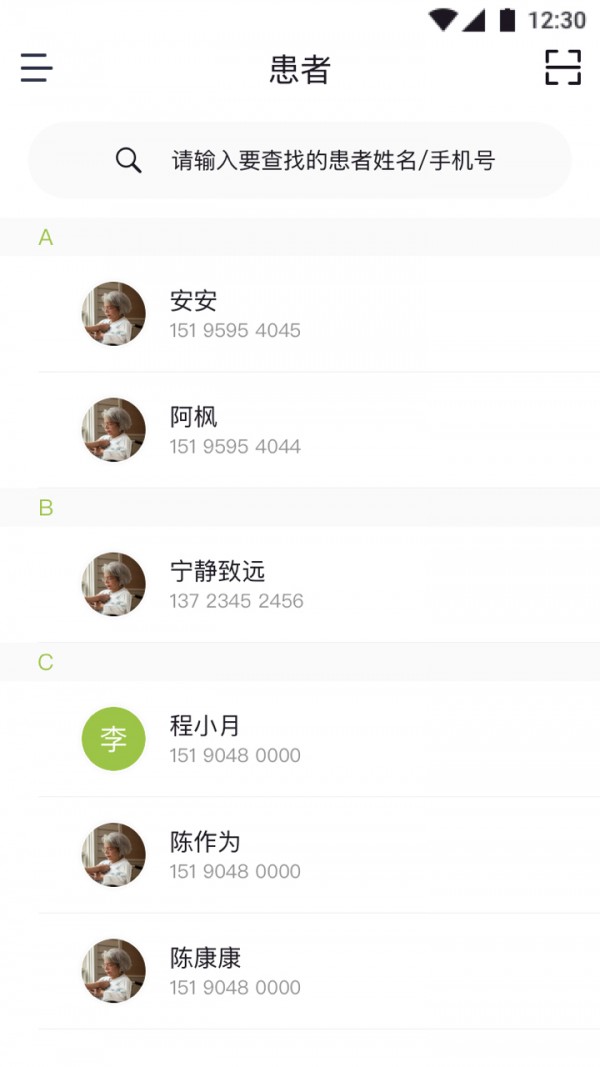Choose patient 陈作为

[x=300, y=855]
